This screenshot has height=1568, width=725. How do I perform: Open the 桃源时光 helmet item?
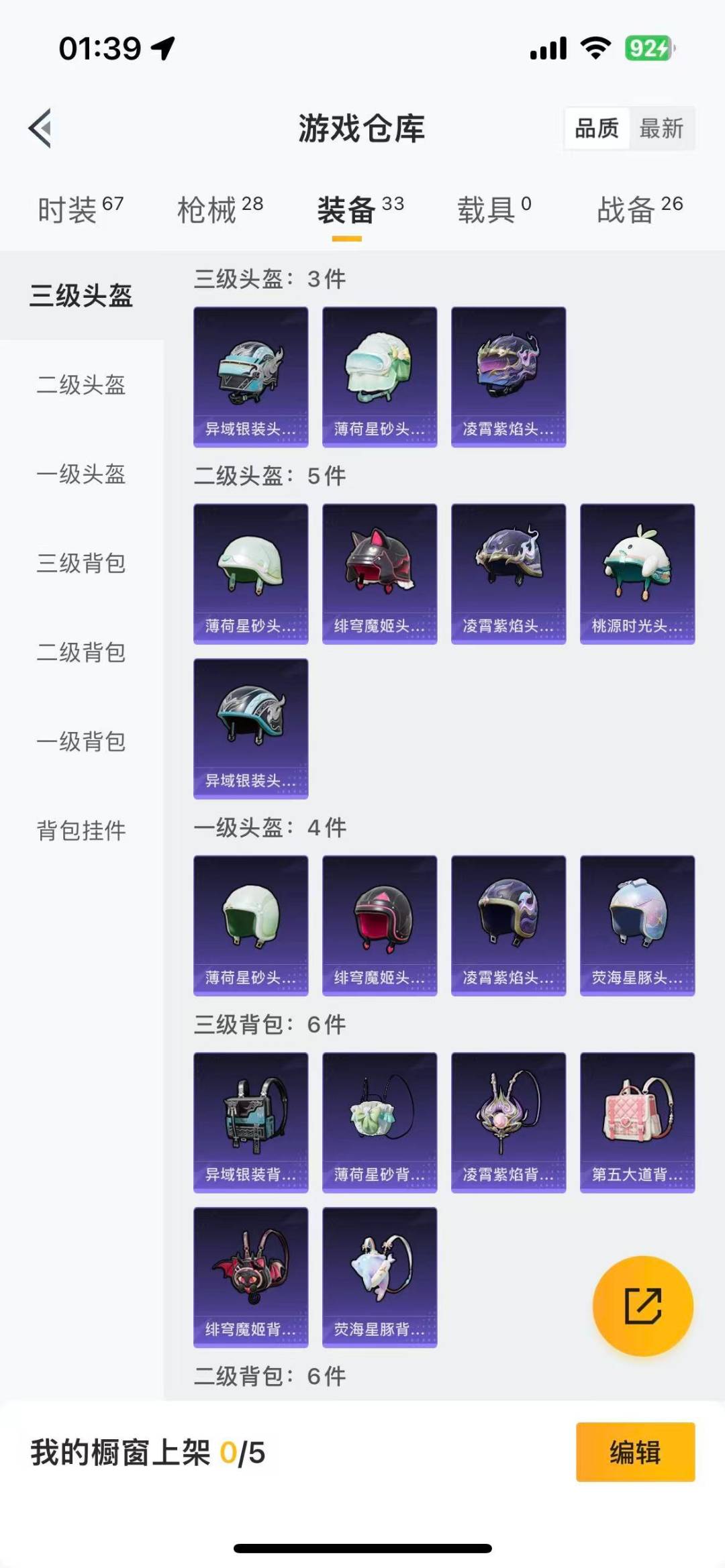637,574
